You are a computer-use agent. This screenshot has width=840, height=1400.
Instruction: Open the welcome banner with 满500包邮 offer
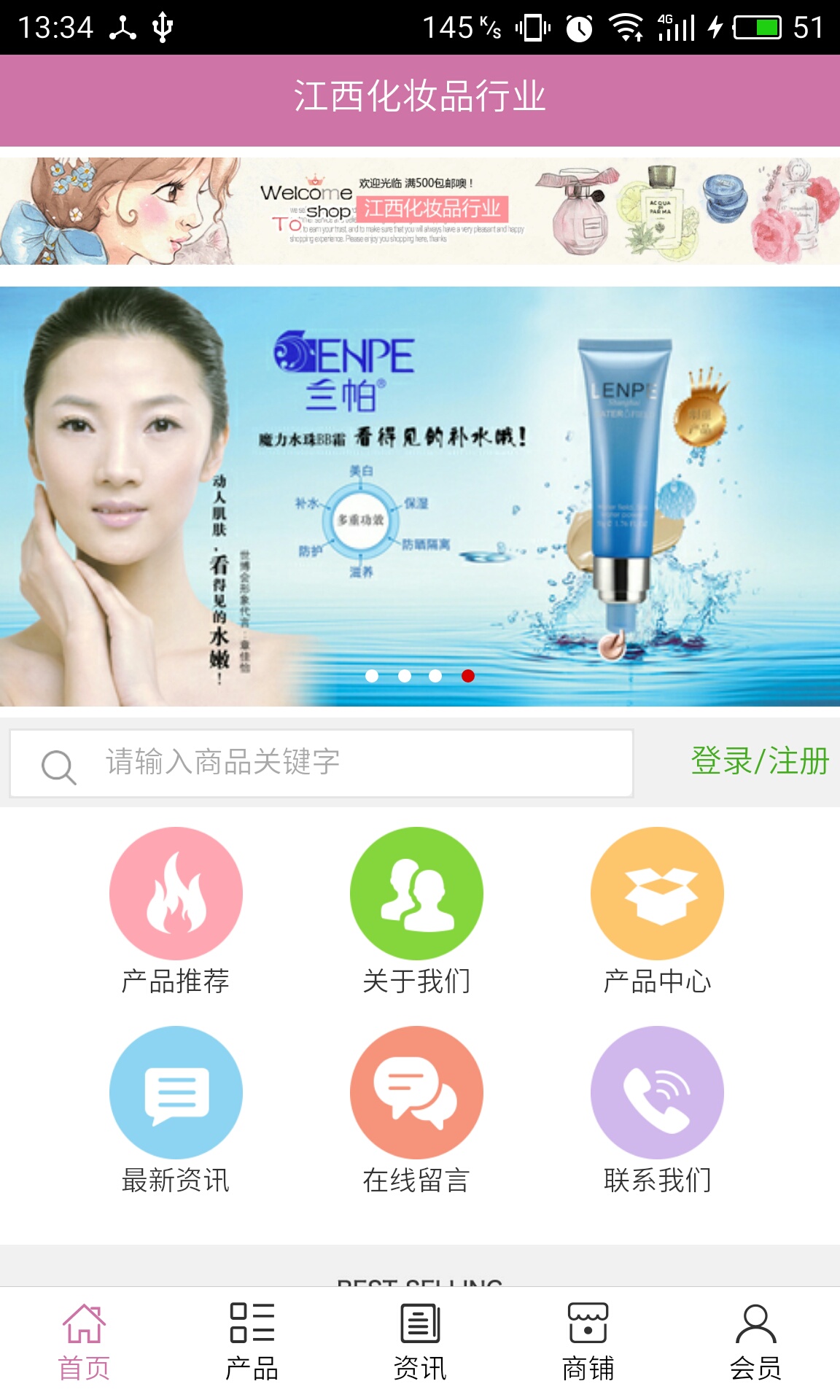pyautogui.click(x=420, y=211)
